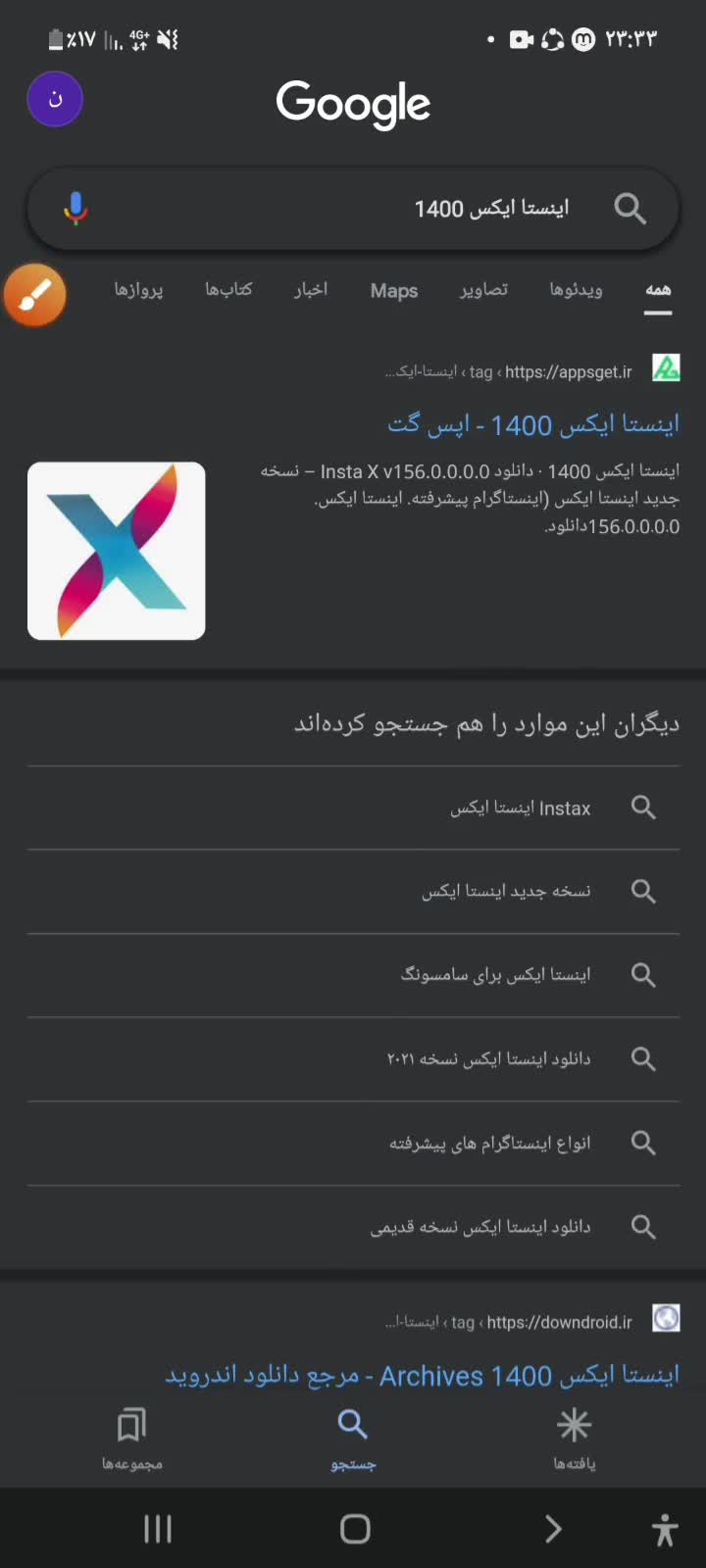
Task: Switch to the پروازها tab
Action: (x=138, y=290)
